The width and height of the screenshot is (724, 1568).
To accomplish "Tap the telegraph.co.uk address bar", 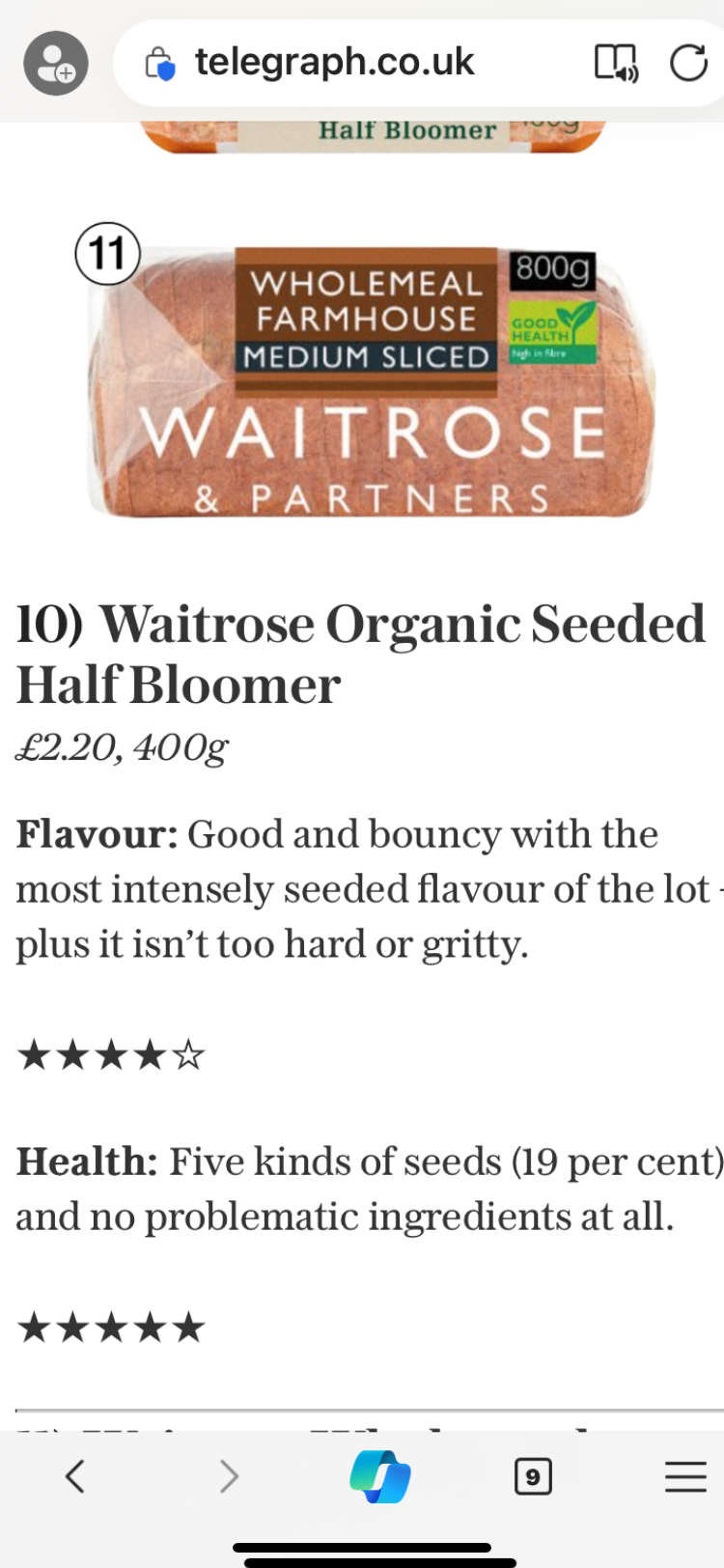I will pos(333,63).
